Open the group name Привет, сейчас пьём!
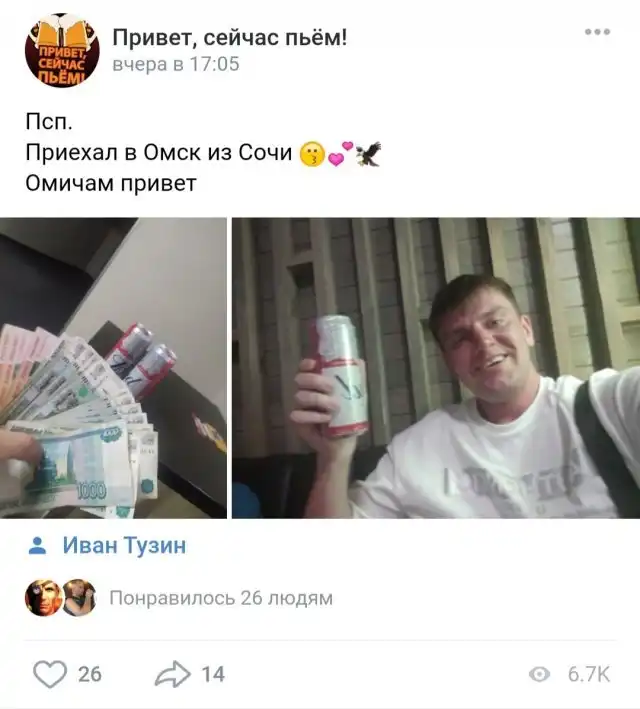640x709 pixels. (x=229, y=38)
